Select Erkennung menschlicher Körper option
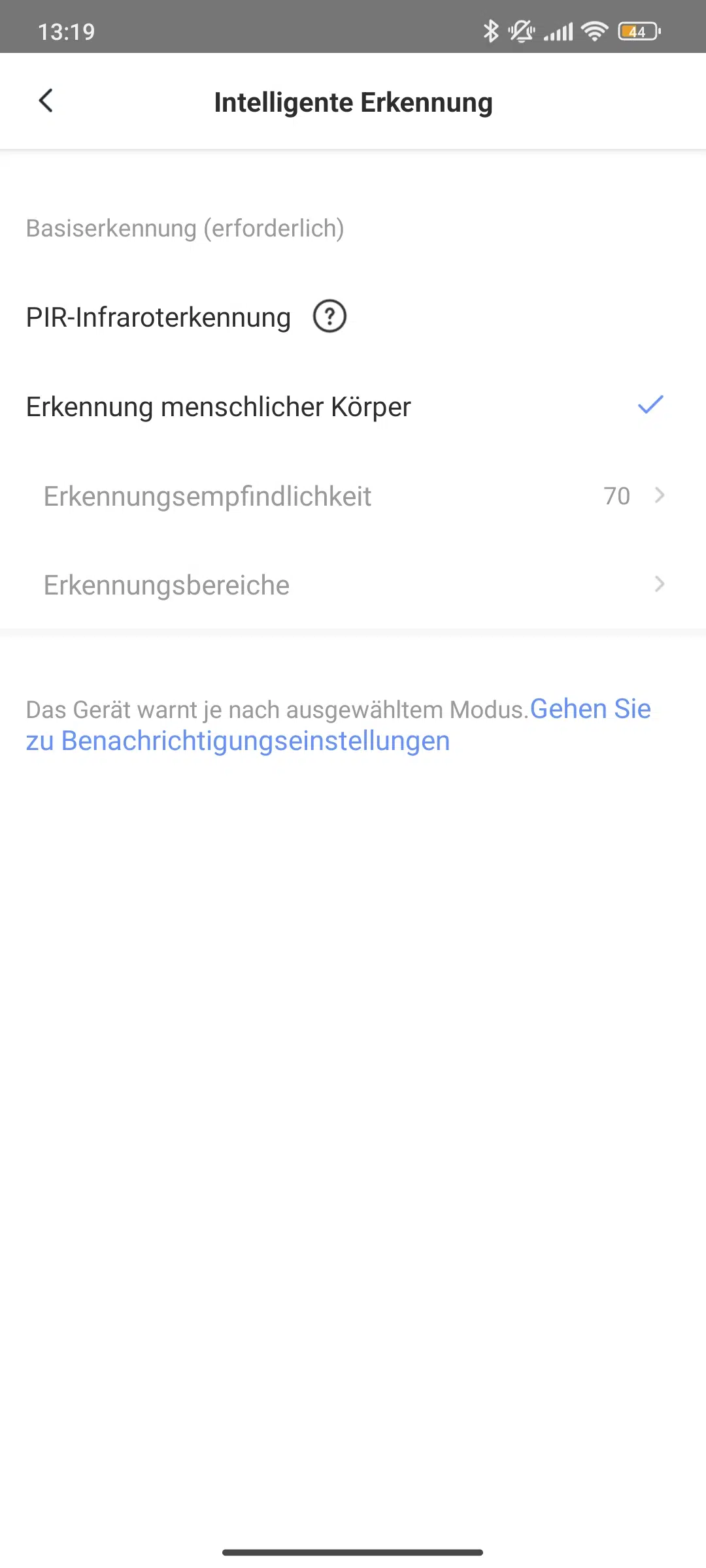 tap(218, 407)
